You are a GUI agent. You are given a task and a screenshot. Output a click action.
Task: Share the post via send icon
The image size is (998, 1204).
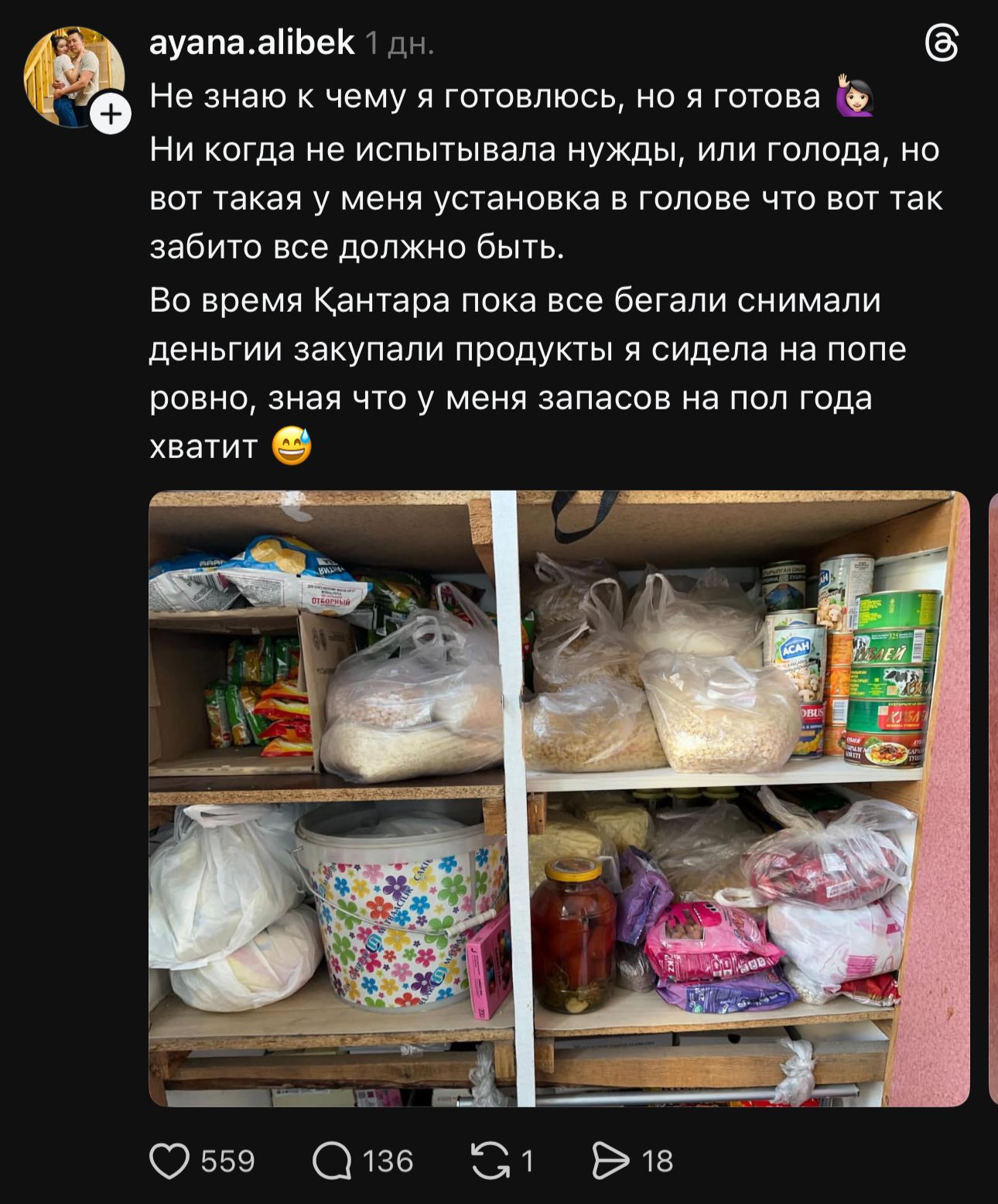(x=611, y=1161)
